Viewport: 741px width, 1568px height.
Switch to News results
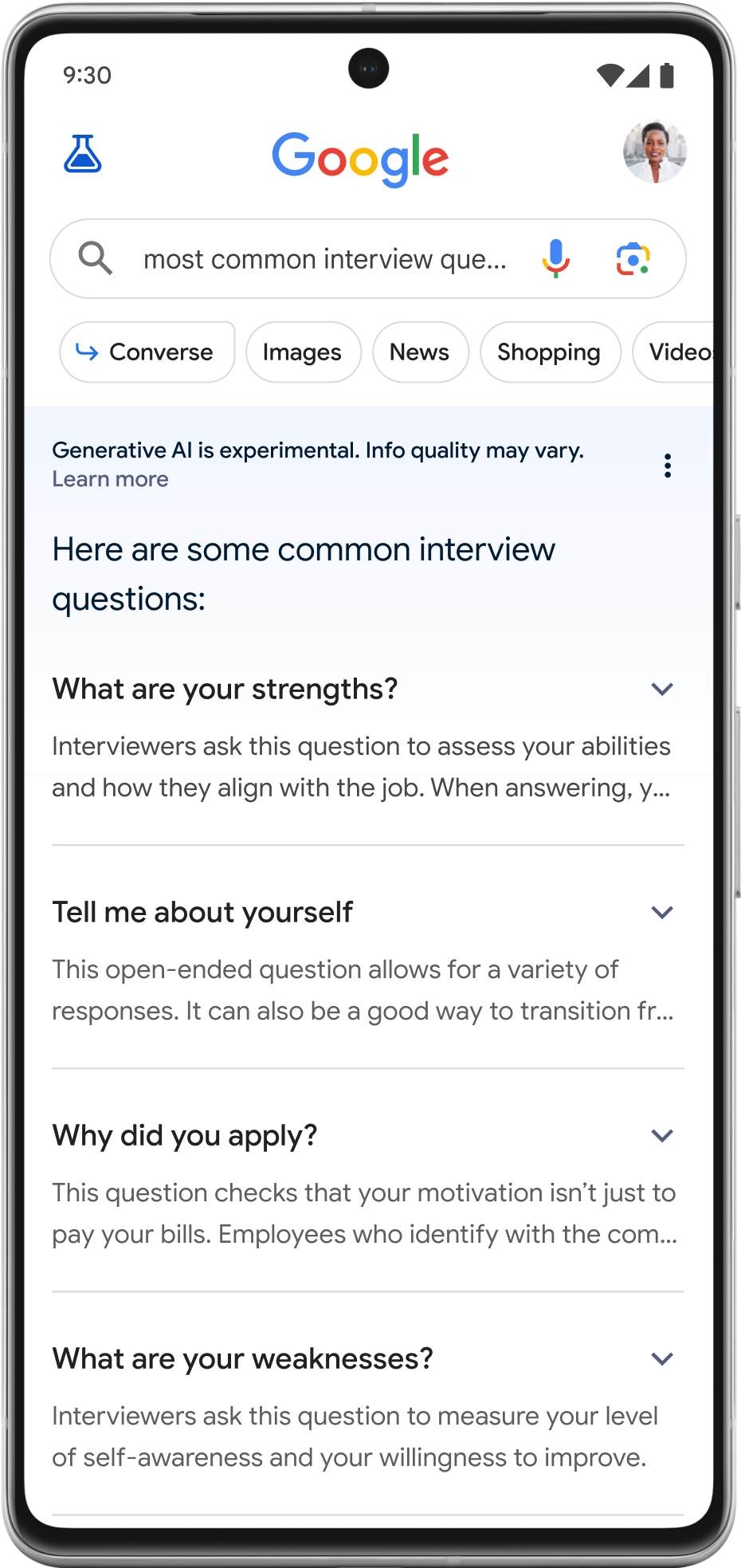coord(420,352)
